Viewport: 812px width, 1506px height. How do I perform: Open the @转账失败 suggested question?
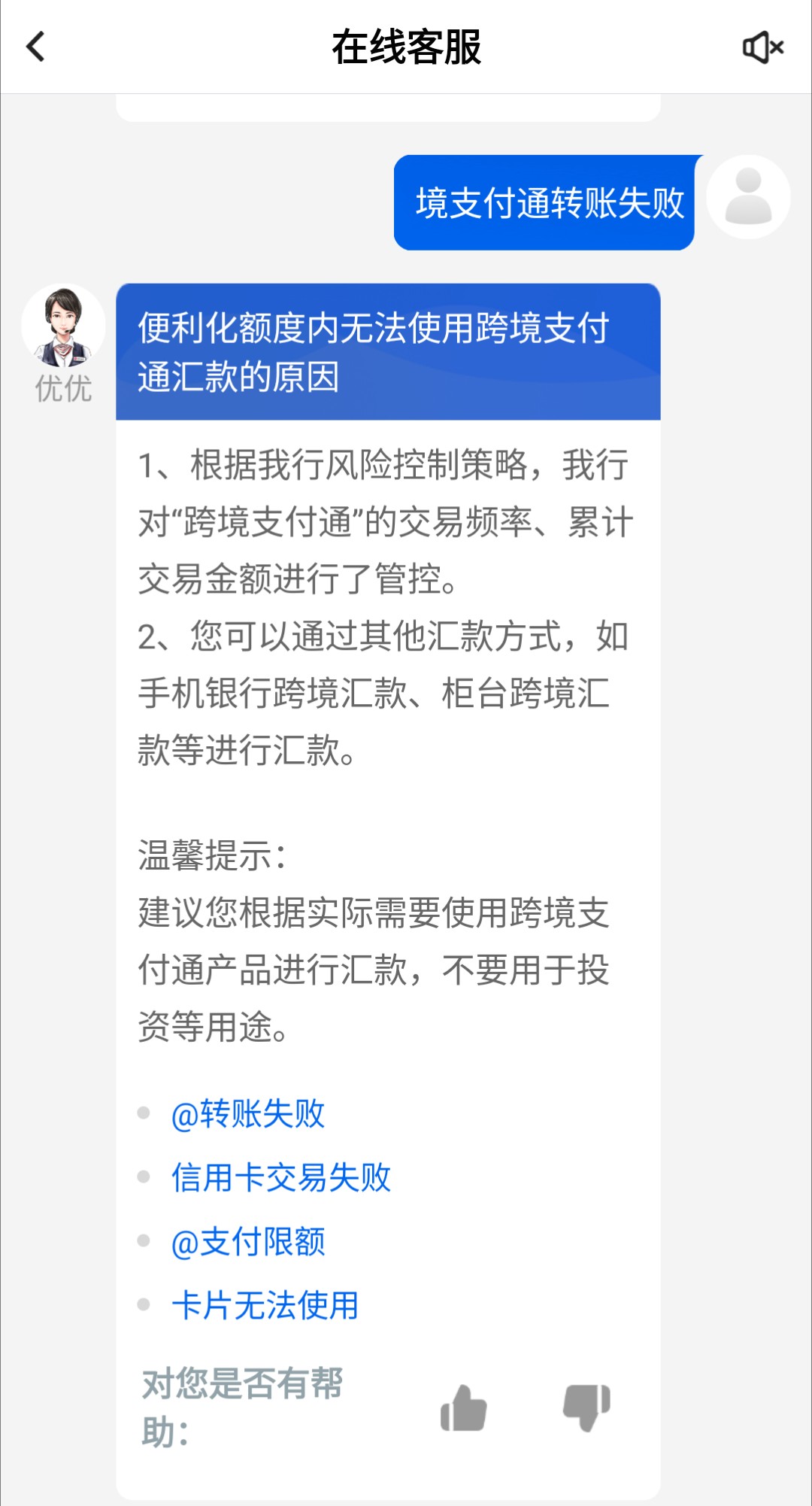point(248,1114)
